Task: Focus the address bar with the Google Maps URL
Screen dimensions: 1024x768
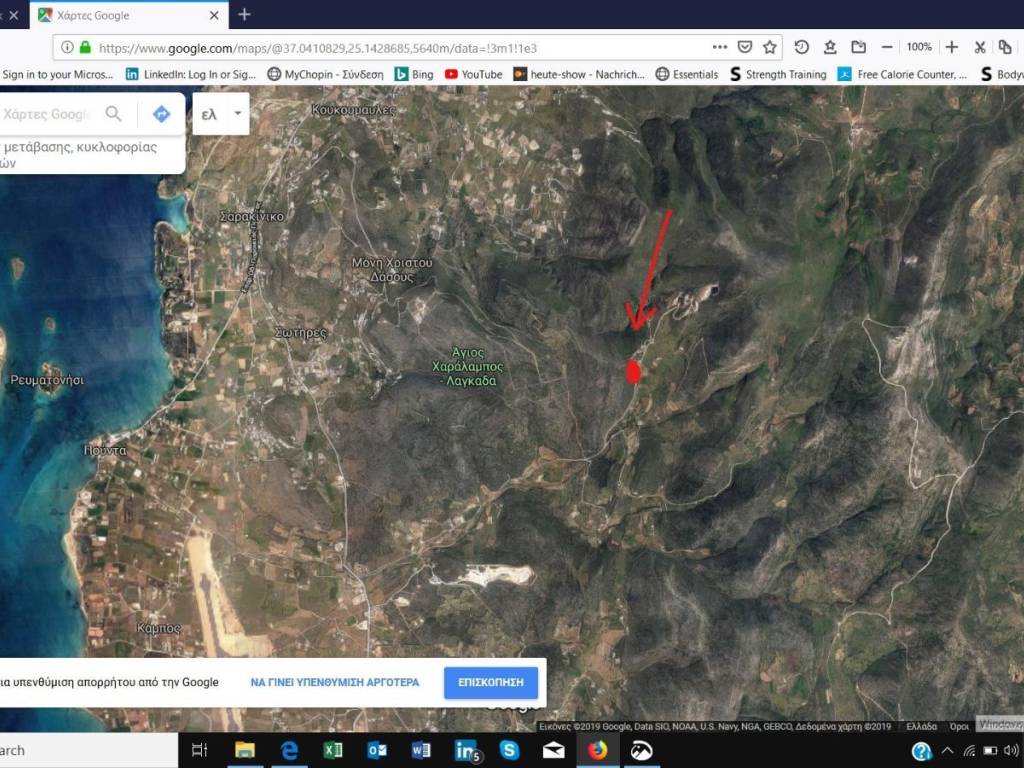Action: (x=400, y=47)
